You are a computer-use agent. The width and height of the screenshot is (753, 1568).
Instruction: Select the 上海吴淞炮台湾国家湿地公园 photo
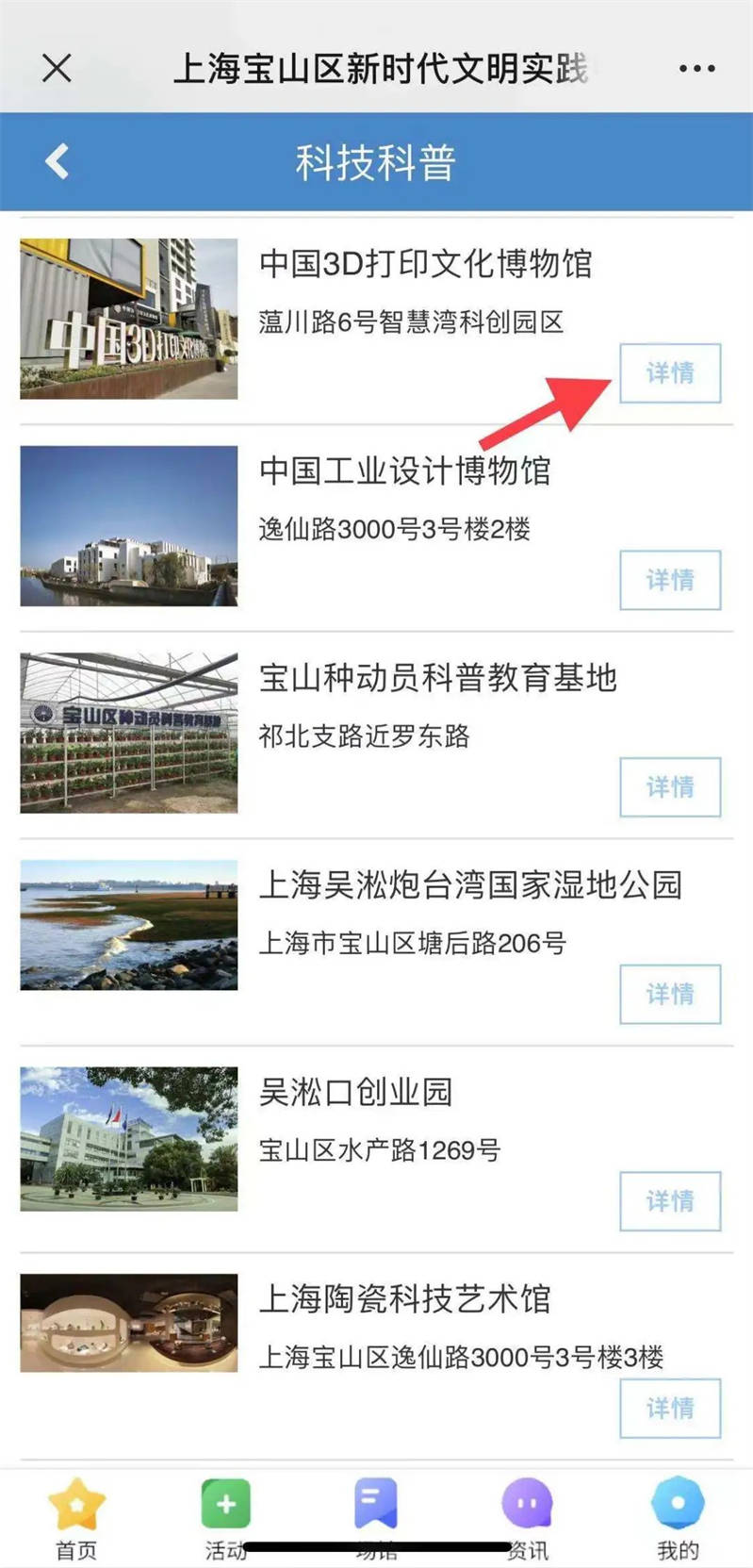129,925
